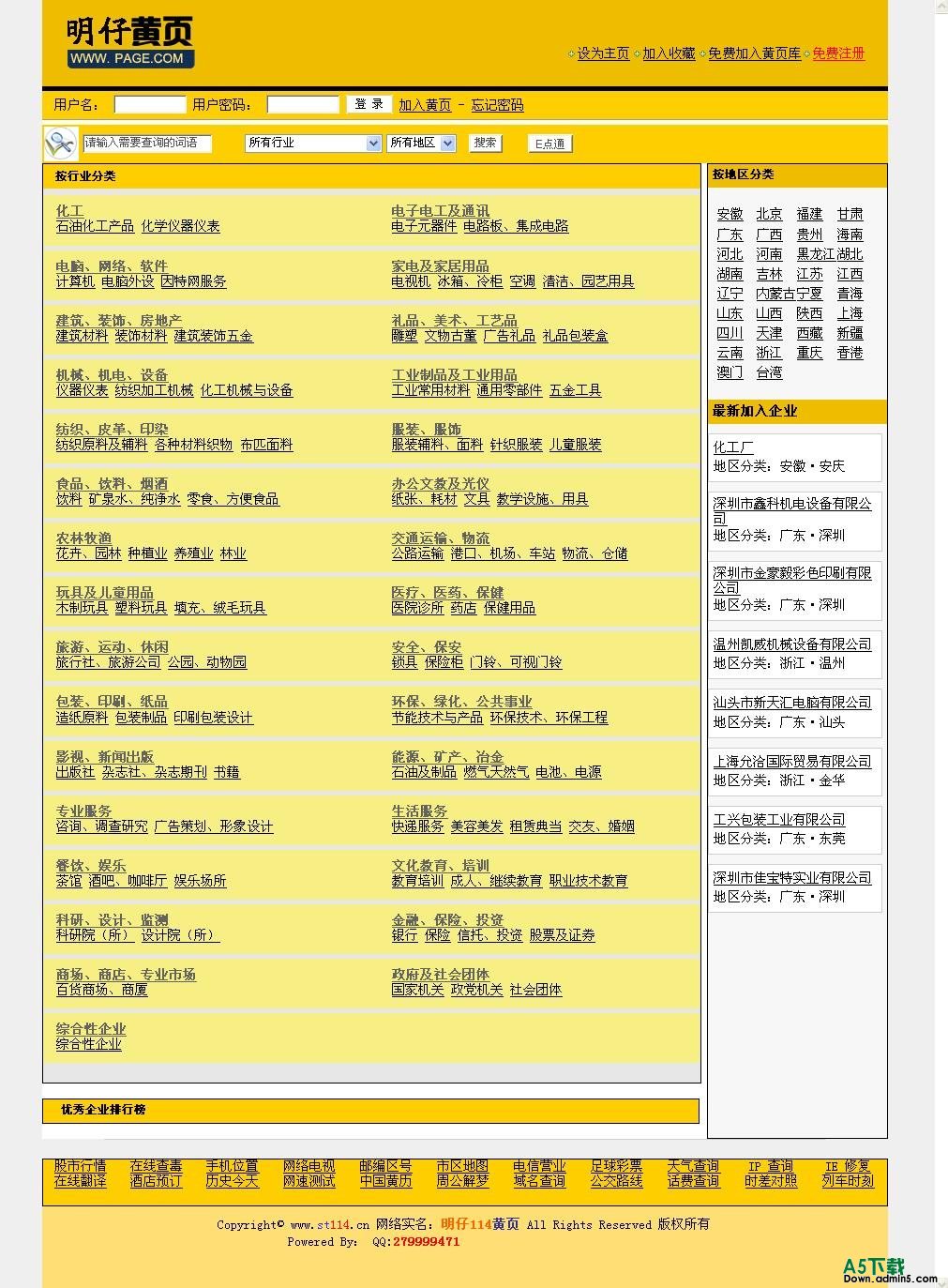This screenshot has height=1288, width=948.
Task: Open the 免费注册 registration link
Action: [x=838, y=53]
